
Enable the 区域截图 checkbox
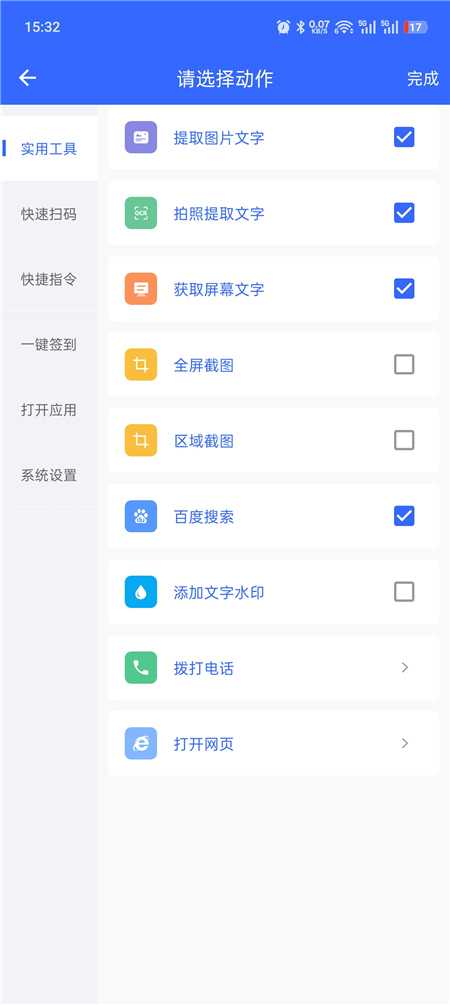click(404, 440)
